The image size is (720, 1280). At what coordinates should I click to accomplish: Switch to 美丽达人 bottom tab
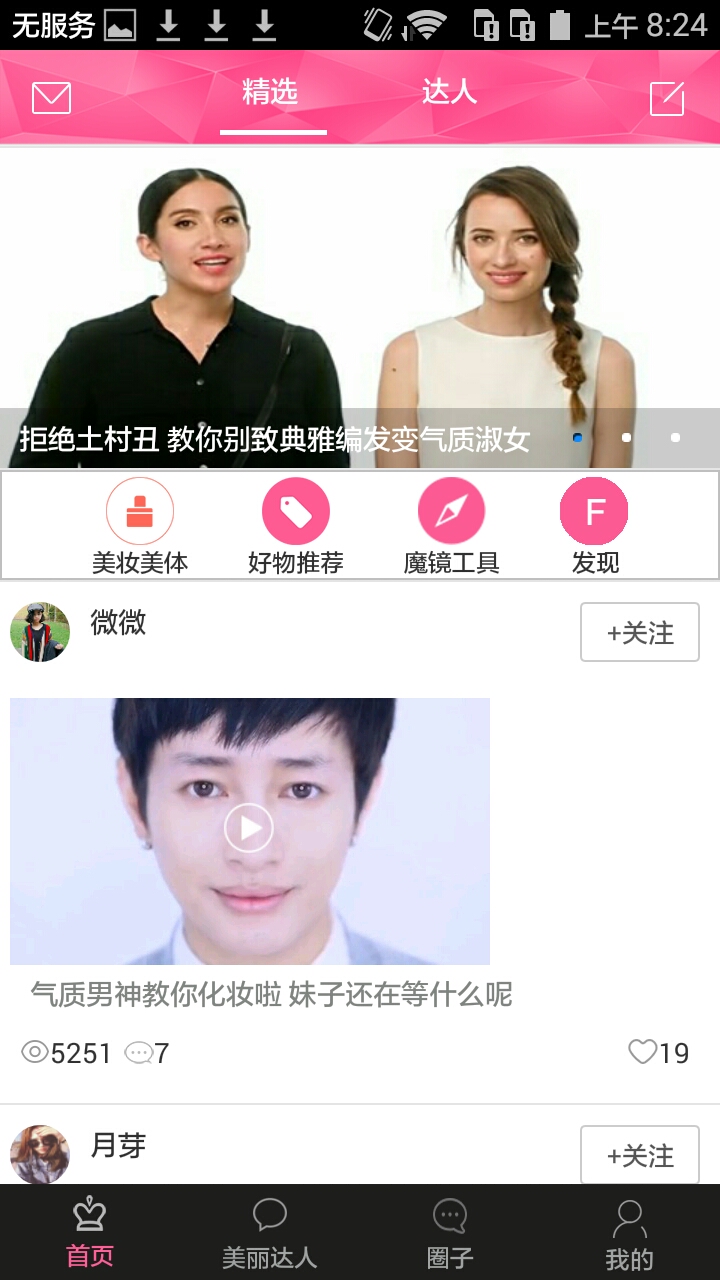[270, 1234]
